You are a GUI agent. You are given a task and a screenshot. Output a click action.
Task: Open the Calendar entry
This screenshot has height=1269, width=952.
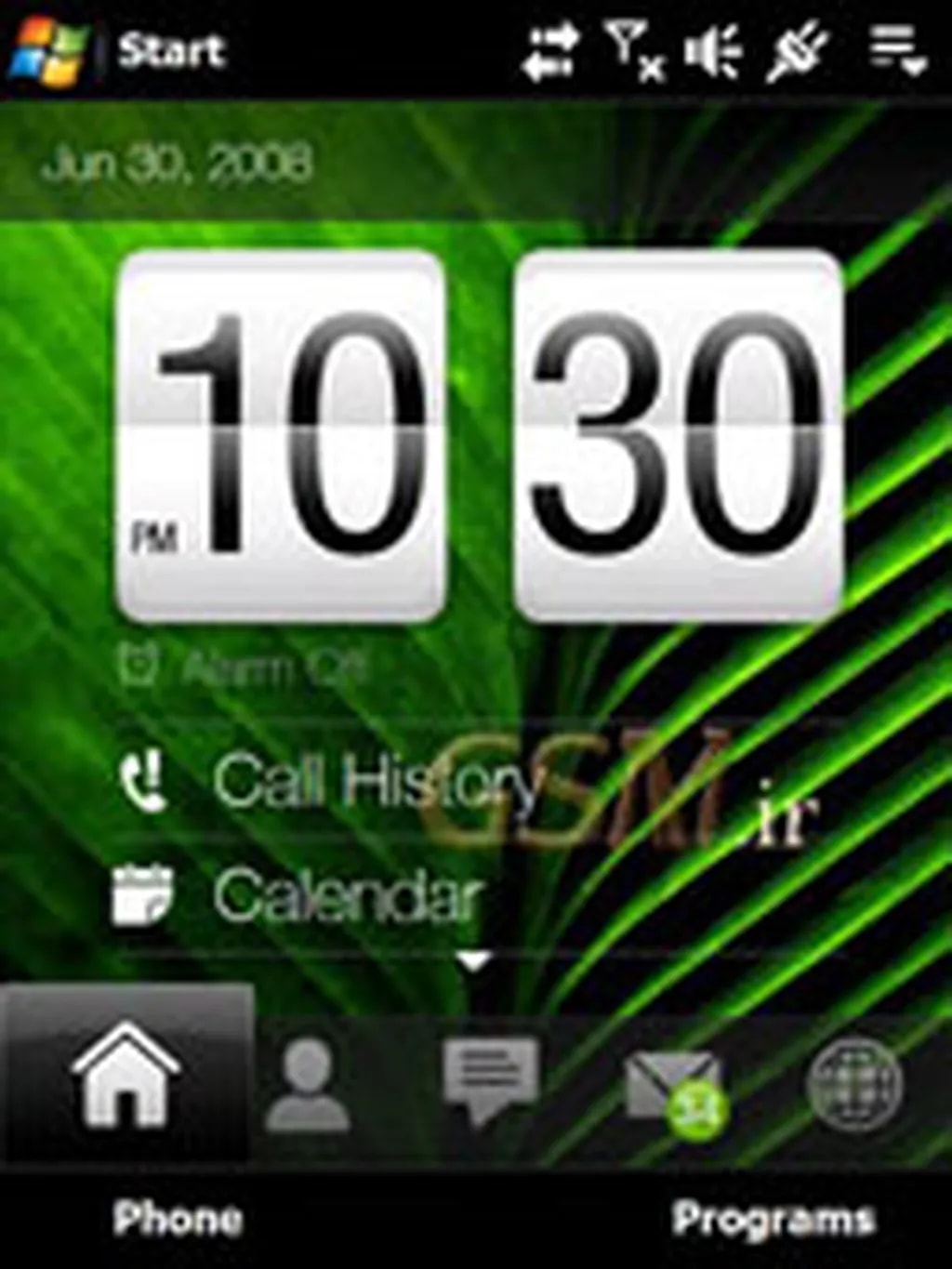pos(346,897)
